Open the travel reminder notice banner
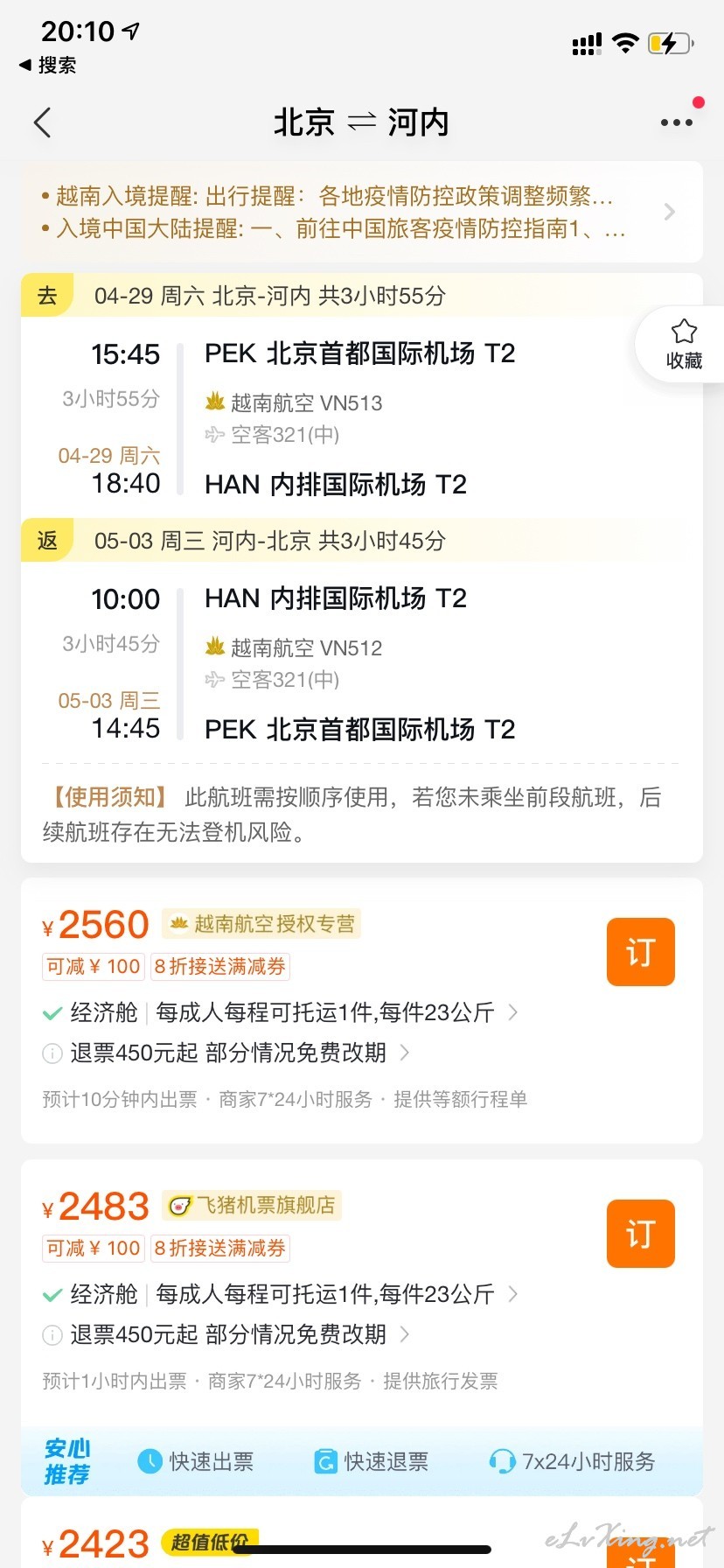This screenshot has height=1568, width=724. click(x=361, y=212)
